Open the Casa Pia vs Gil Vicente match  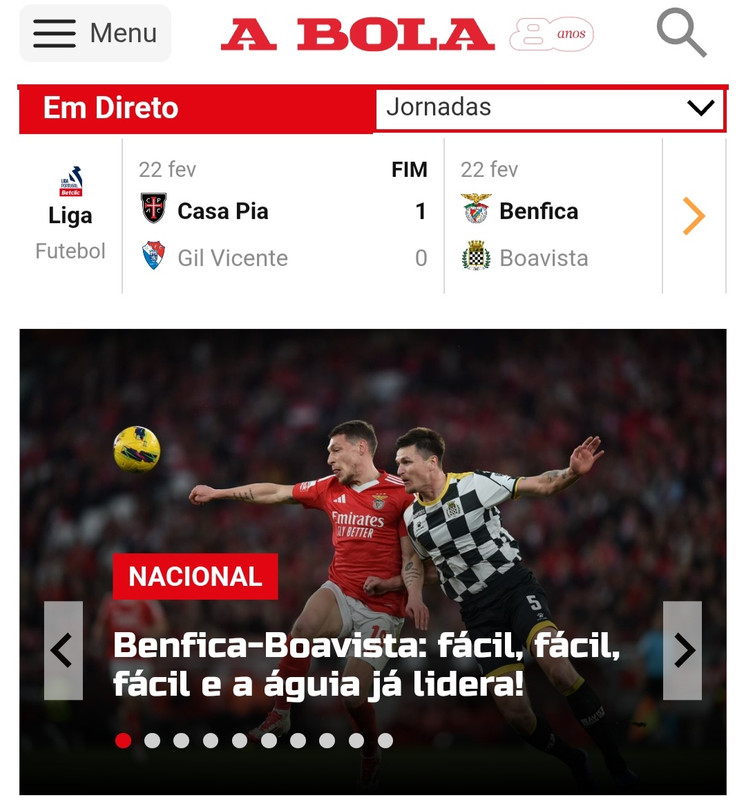[x=283, y=215]
